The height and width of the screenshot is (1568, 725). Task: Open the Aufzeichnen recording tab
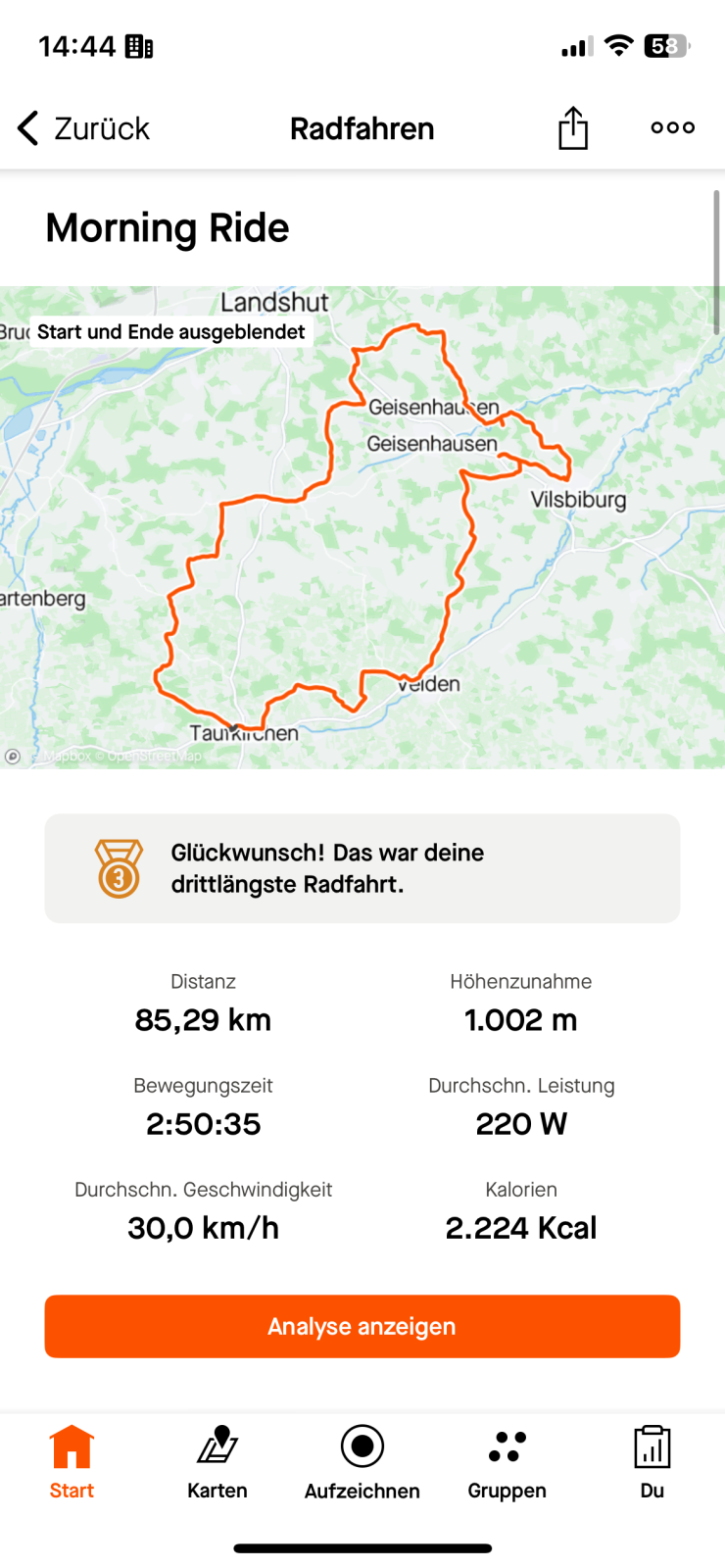pyautogui.click(x=362, y=1462)
